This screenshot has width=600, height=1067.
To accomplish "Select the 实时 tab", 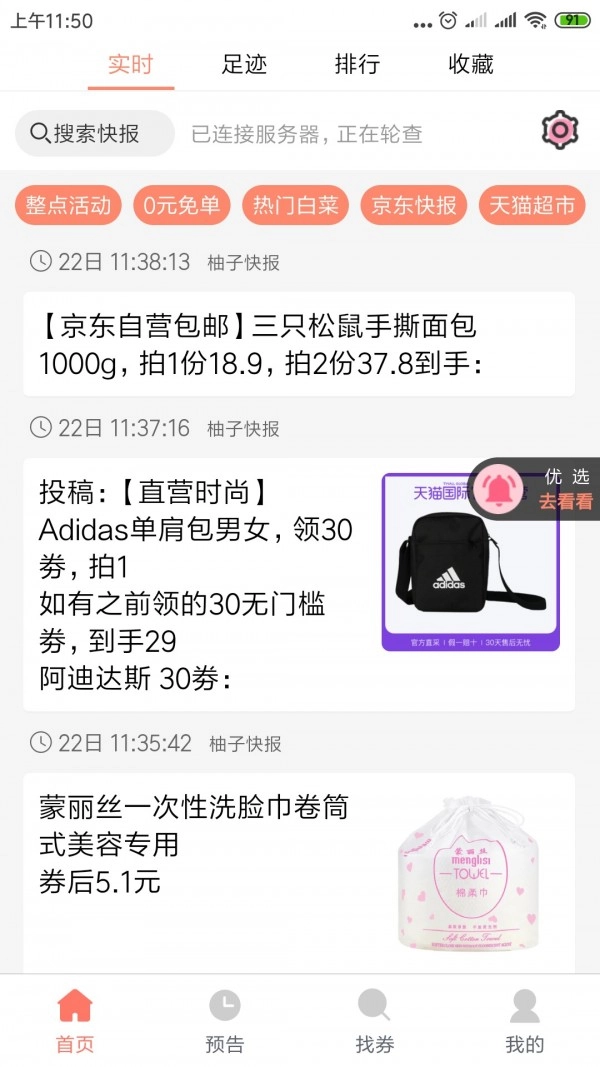I will tap(130, 65).
